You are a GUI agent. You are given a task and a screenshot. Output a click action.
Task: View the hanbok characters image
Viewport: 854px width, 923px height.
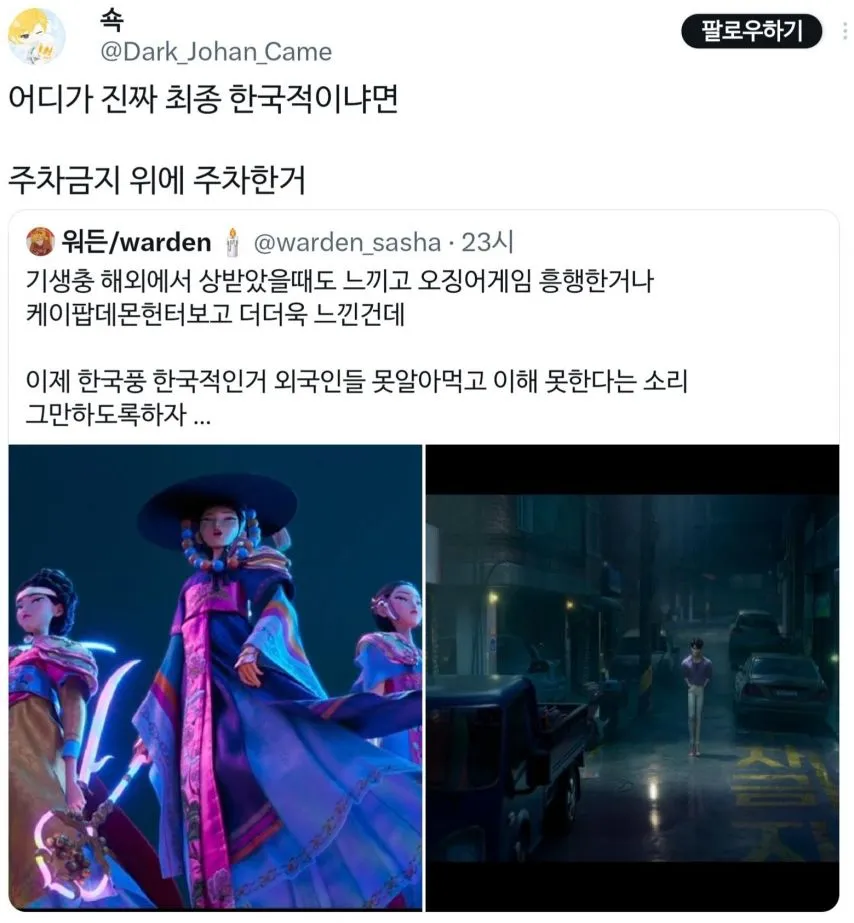pyautogui.click(x=215, y=677)
